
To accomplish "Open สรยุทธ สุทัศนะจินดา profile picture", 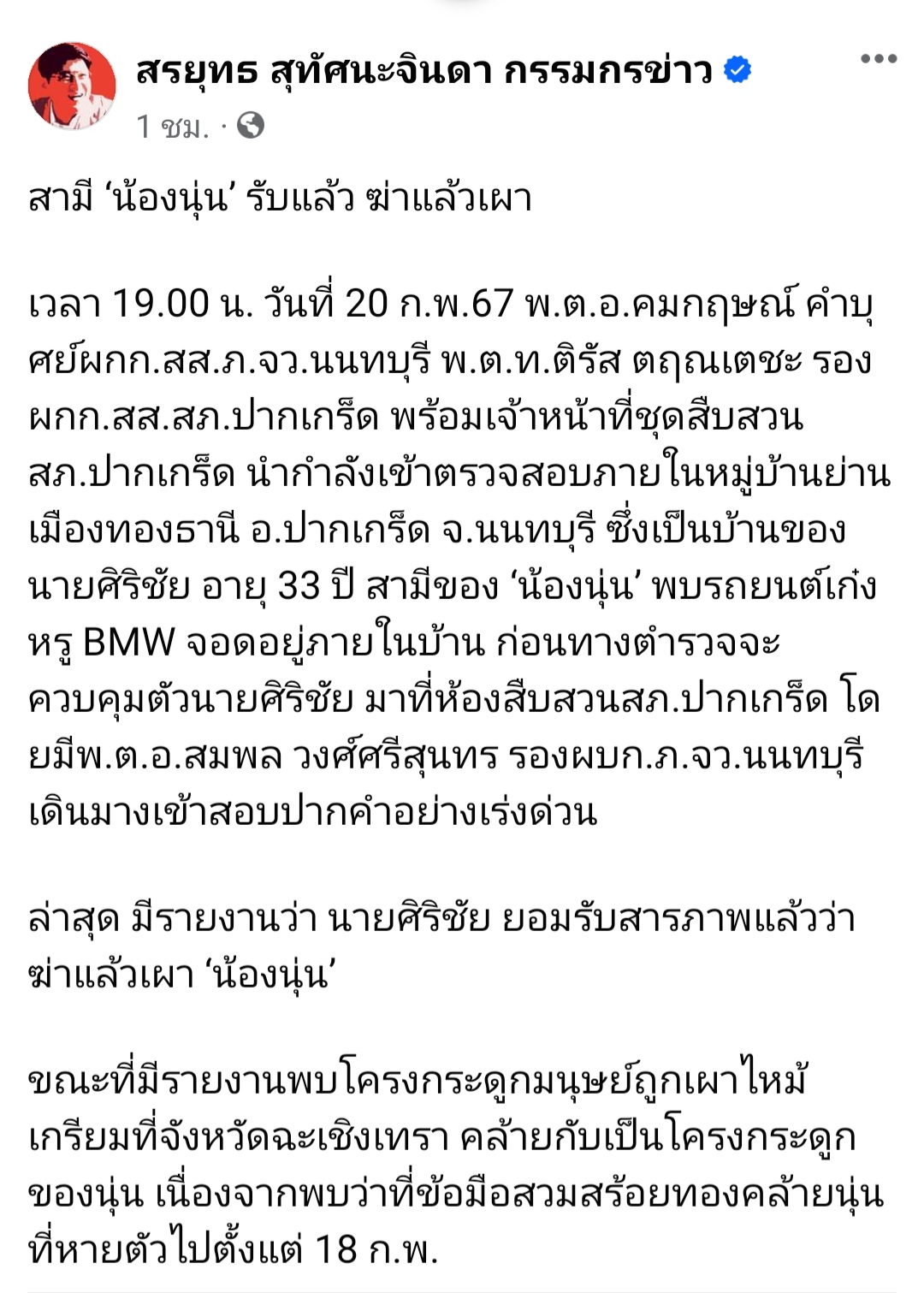I will [x=72, y=86].
